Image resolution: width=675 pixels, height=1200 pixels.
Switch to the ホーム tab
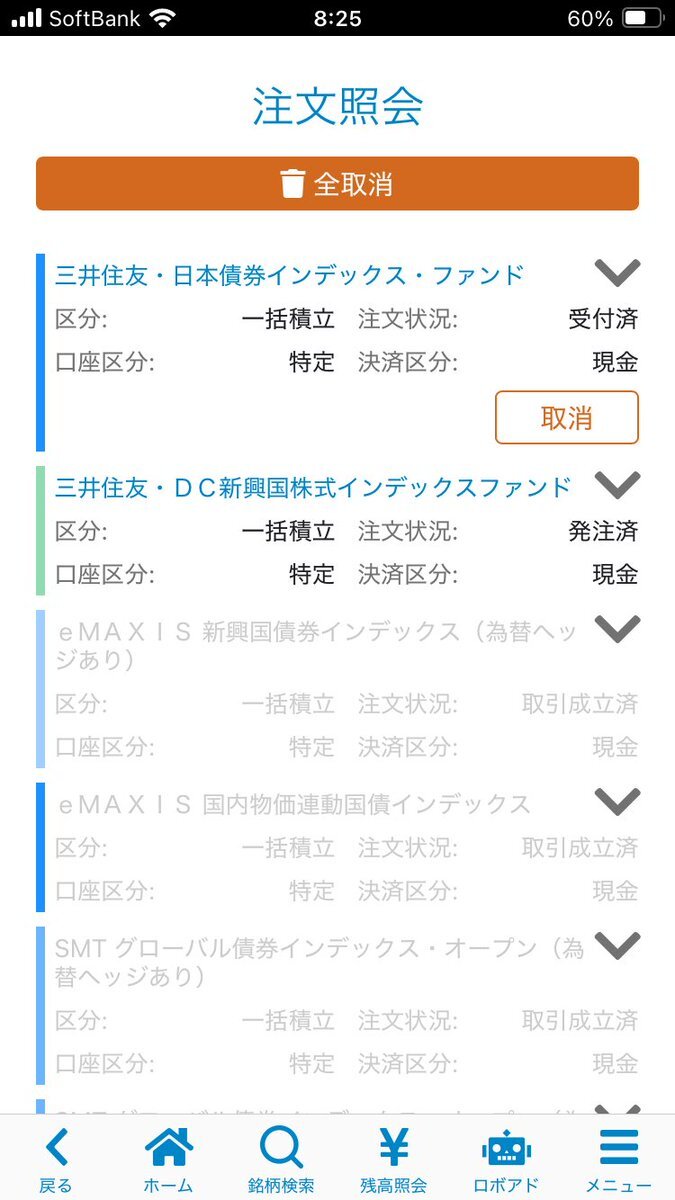(x=168, y=1160)
